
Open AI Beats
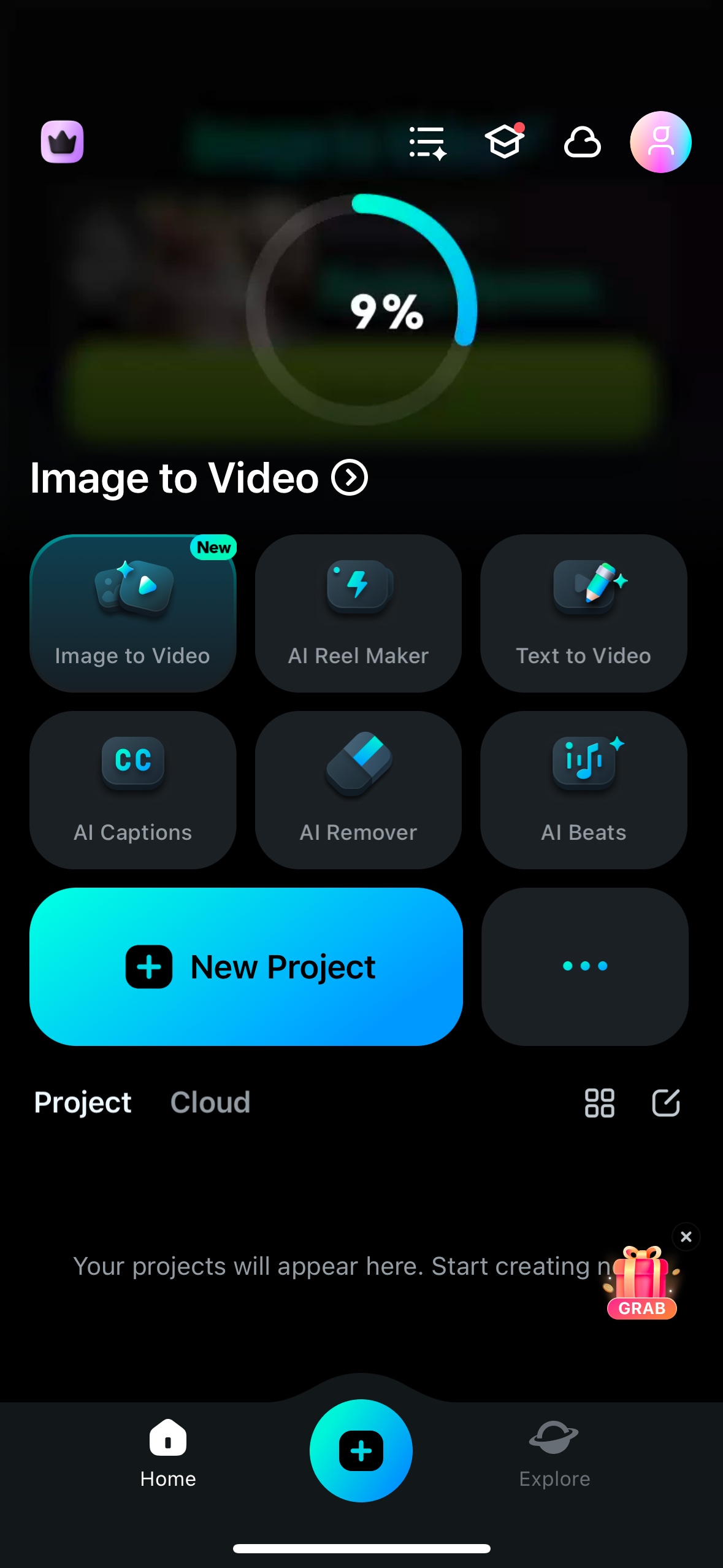583,790
